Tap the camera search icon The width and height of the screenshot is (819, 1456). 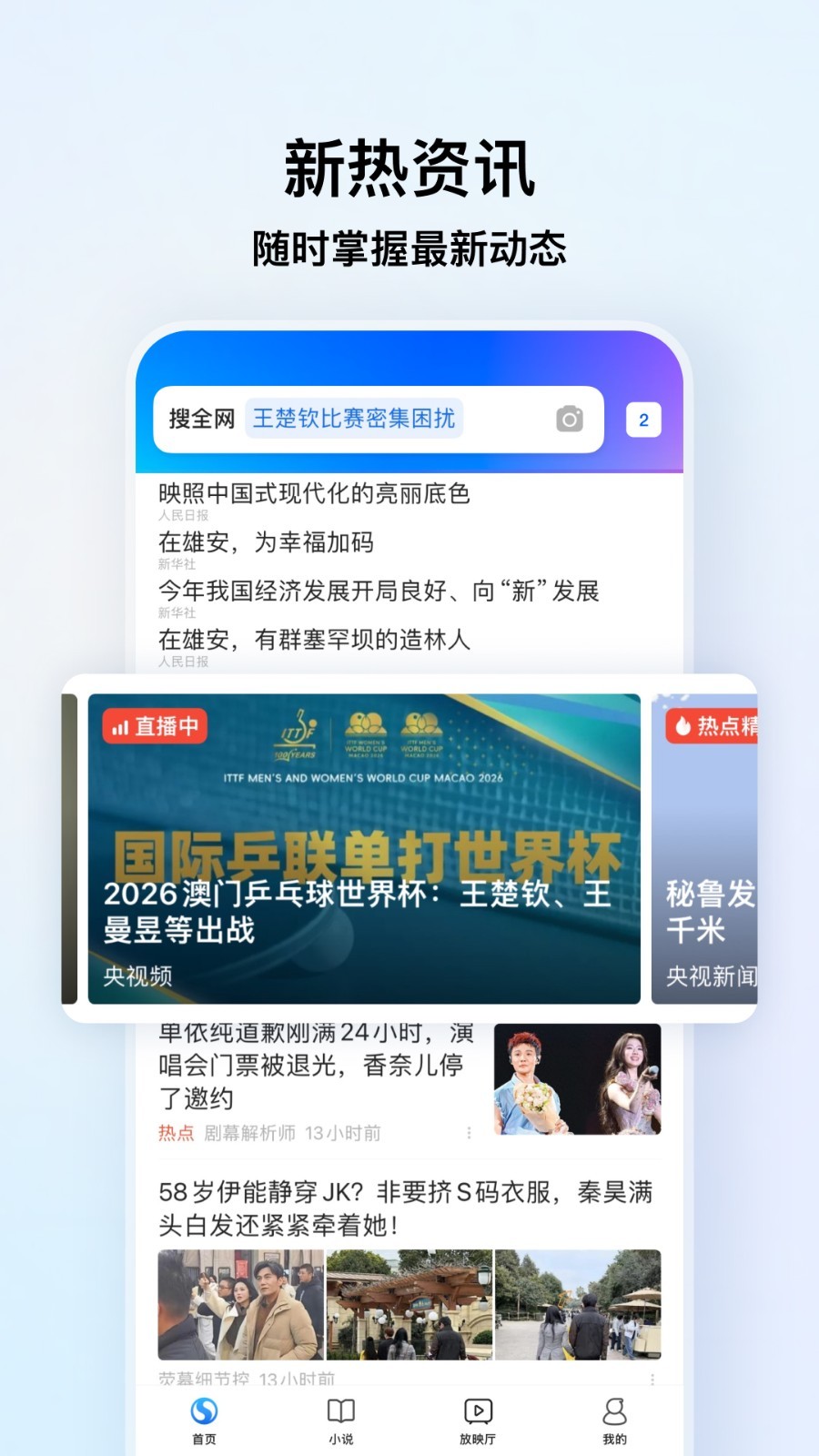click(569, 419)
